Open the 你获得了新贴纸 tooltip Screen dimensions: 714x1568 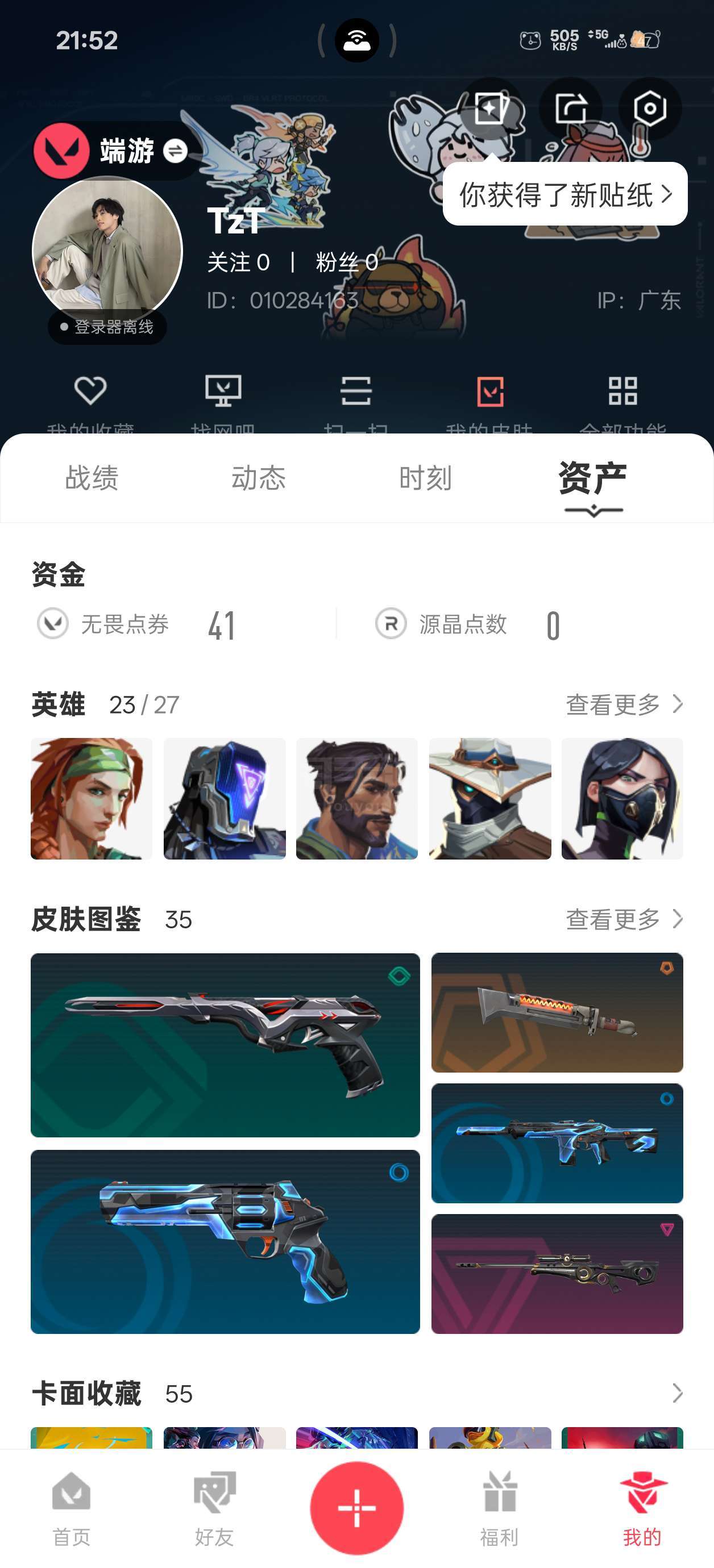coord(566,195)
